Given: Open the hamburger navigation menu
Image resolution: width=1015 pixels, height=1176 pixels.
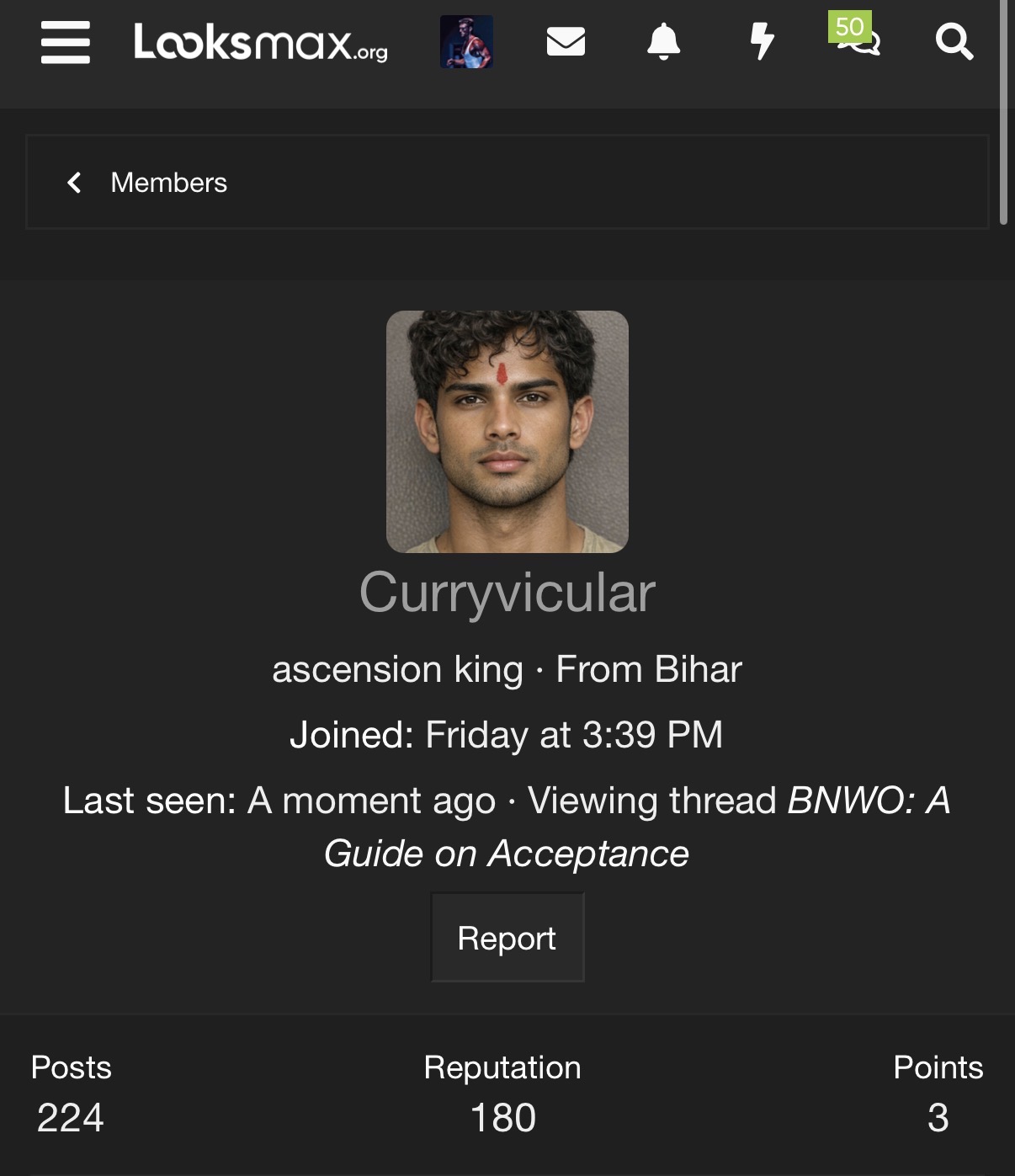Looking at the screenshot, I should pos(65,42).
